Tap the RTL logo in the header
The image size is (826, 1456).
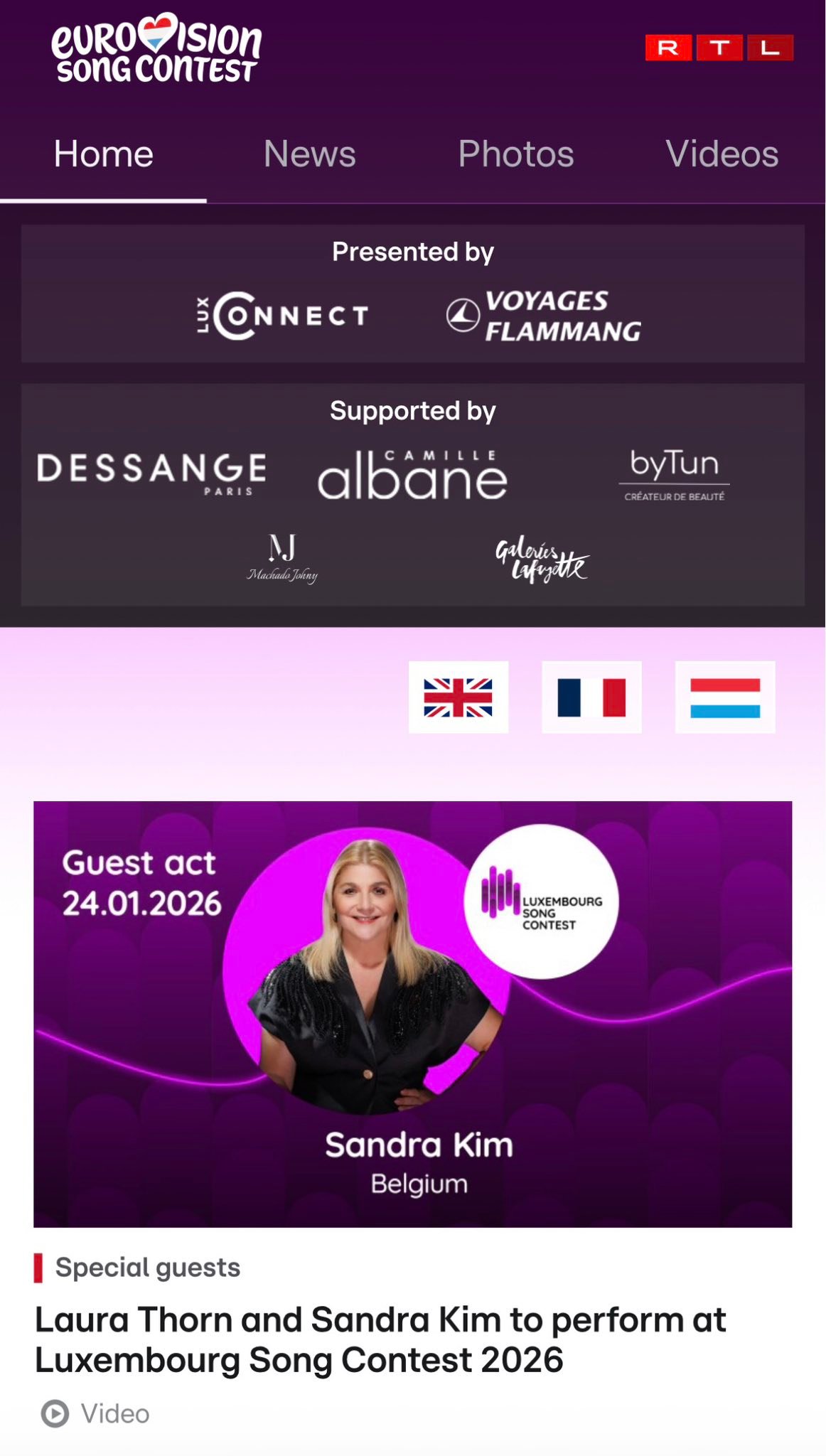pos(719,48)
